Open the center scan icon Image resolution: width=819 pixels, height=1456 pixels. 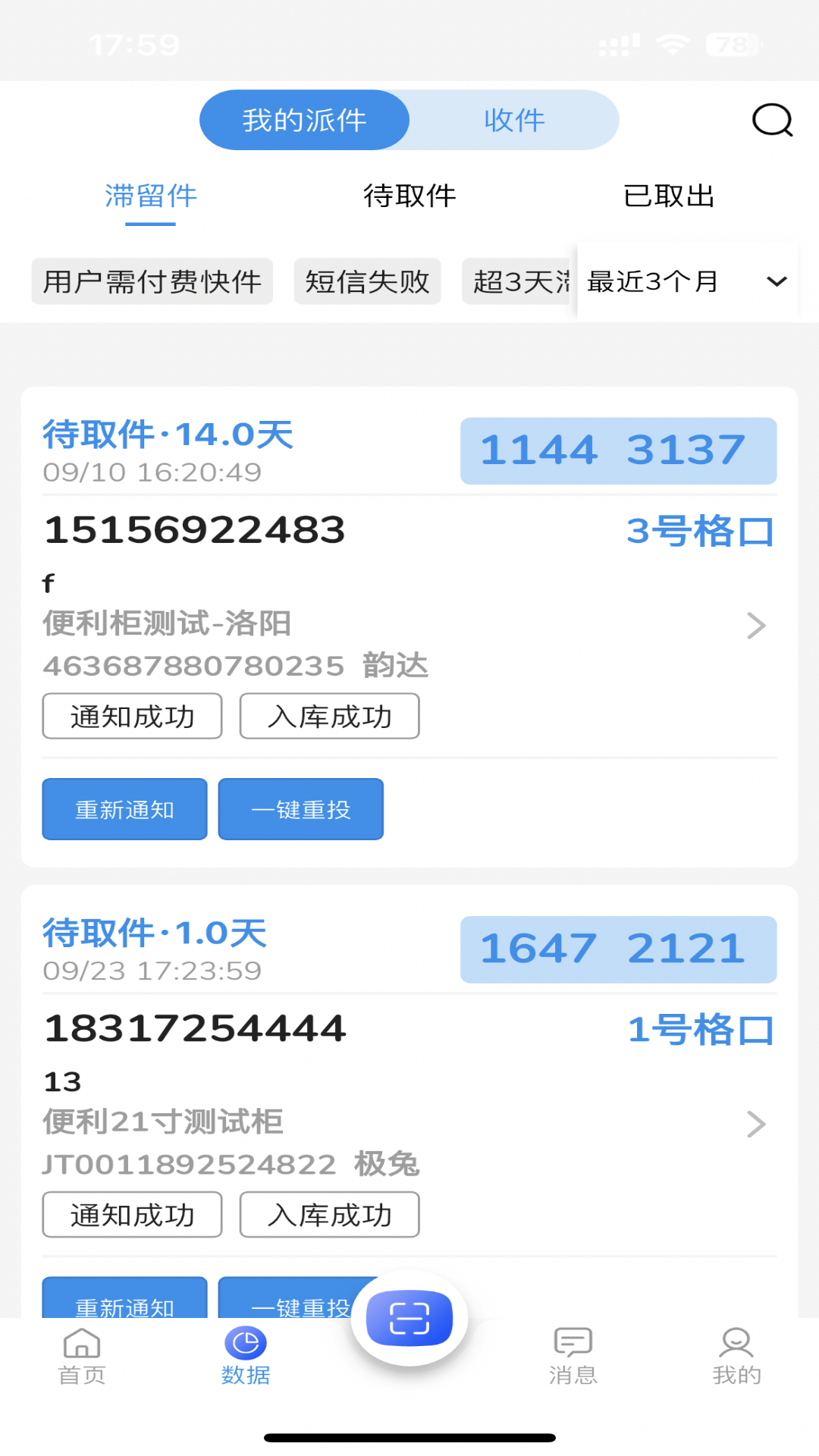click(409, 1318)
